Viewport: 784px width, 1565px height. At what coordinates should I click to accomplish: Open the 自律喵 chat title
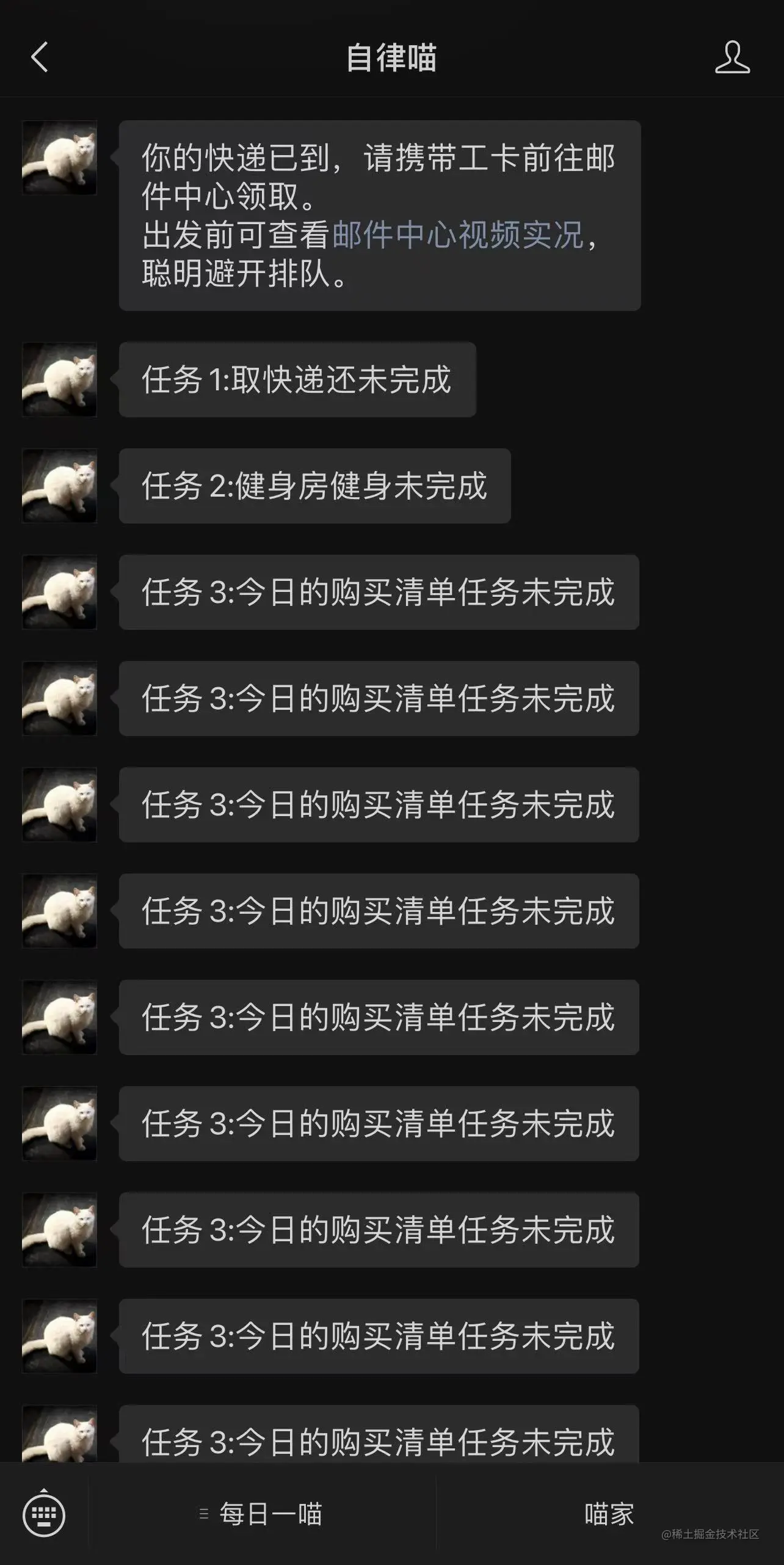391,58
